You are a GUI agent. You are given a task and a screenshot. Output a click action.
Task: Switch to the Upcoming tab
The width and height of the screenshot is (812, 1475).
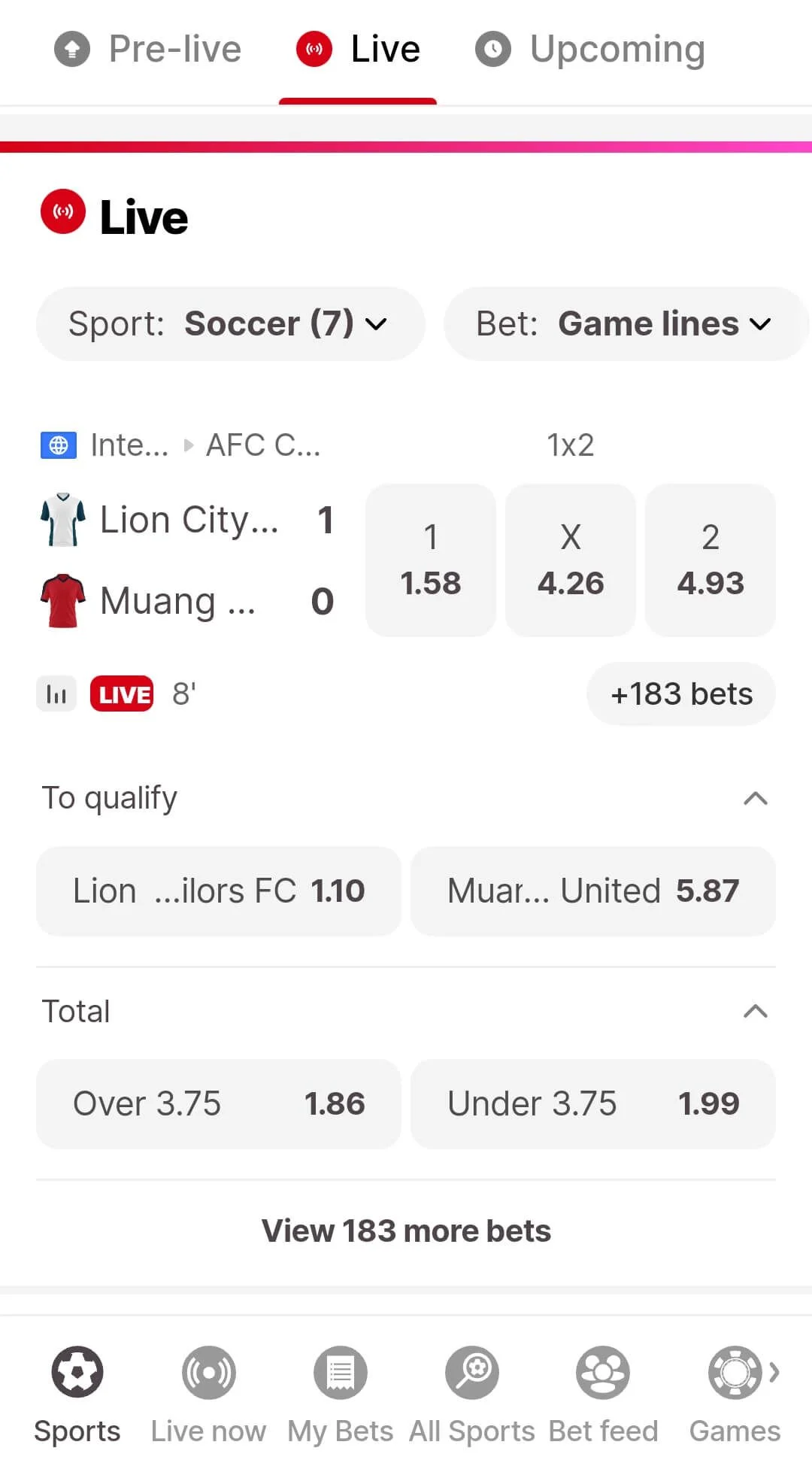590,50
